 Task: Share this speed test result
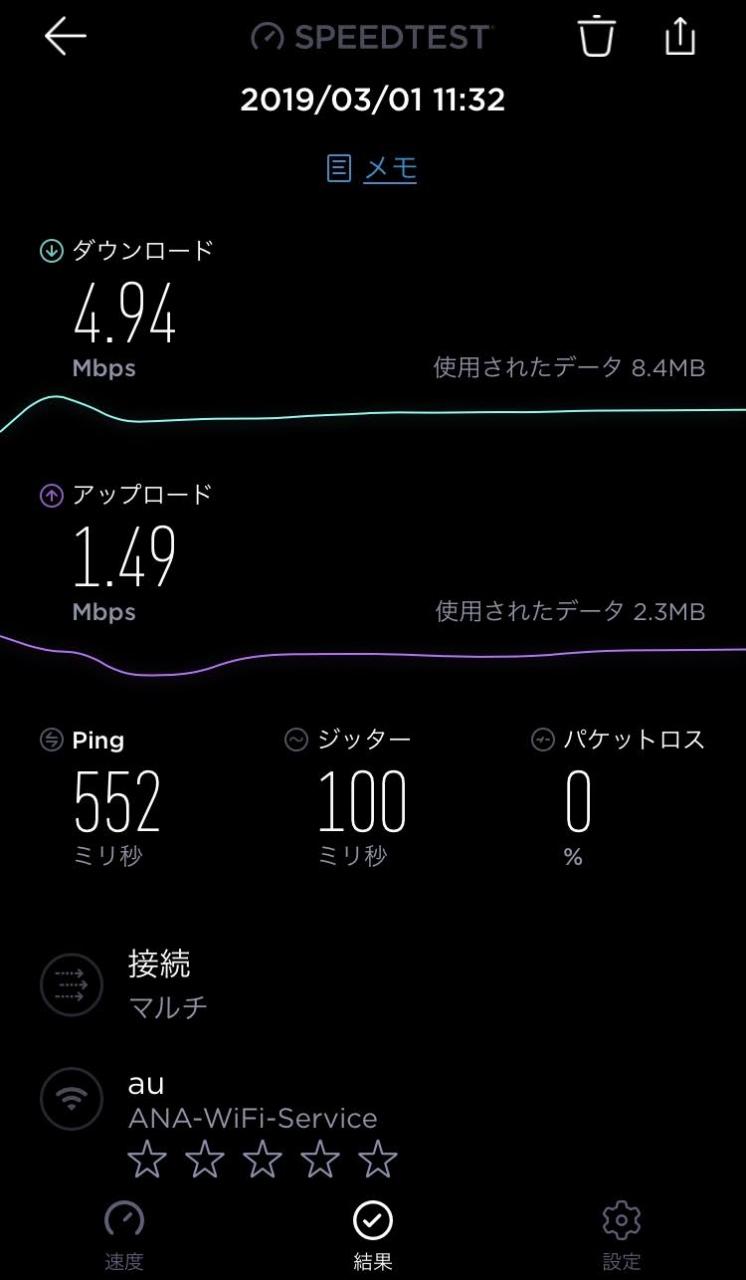point(680,36)
